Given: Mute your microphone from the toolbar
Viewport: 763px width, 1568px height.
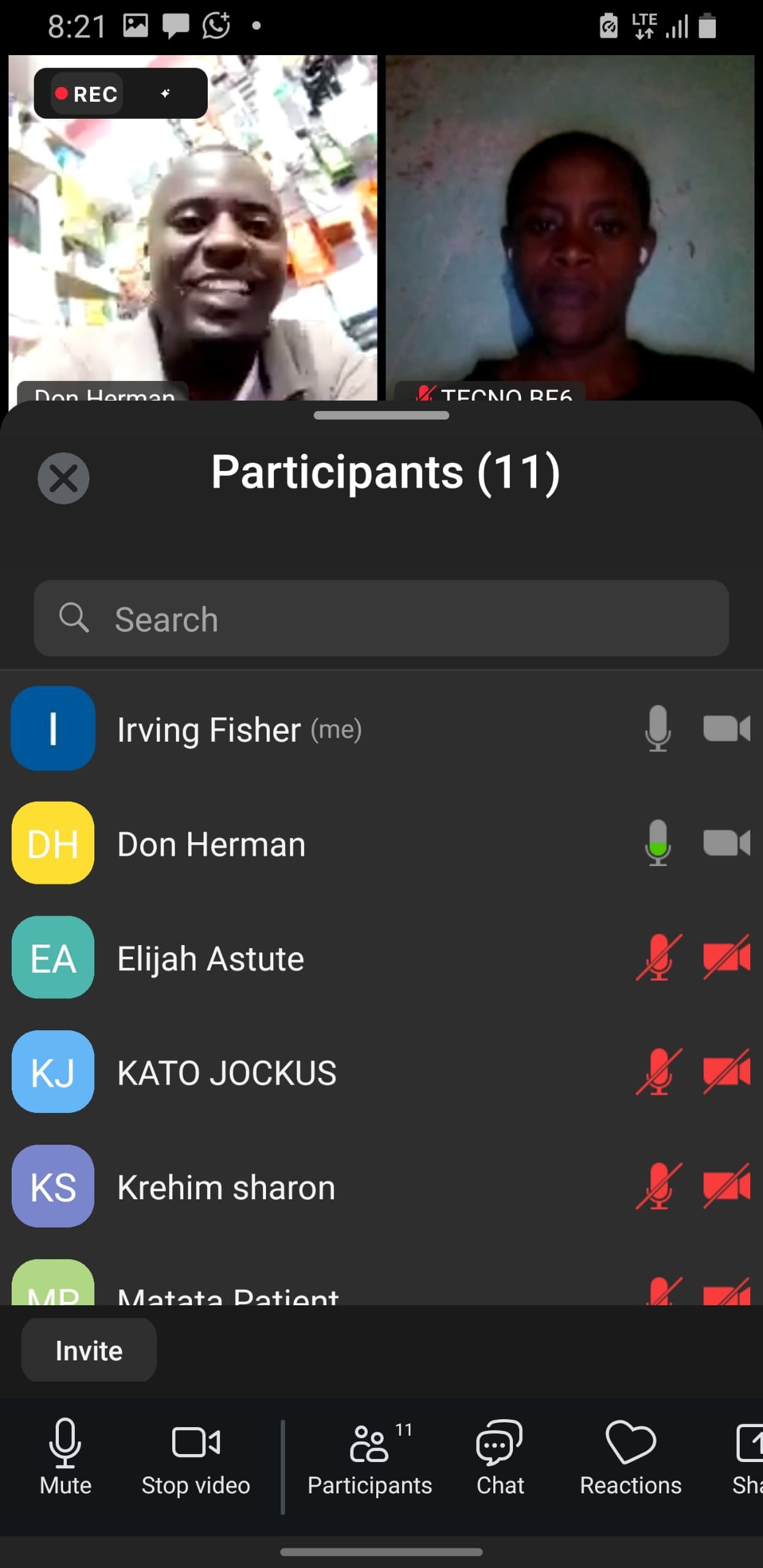Looking at the screenshot, I should click(65, 1457).
